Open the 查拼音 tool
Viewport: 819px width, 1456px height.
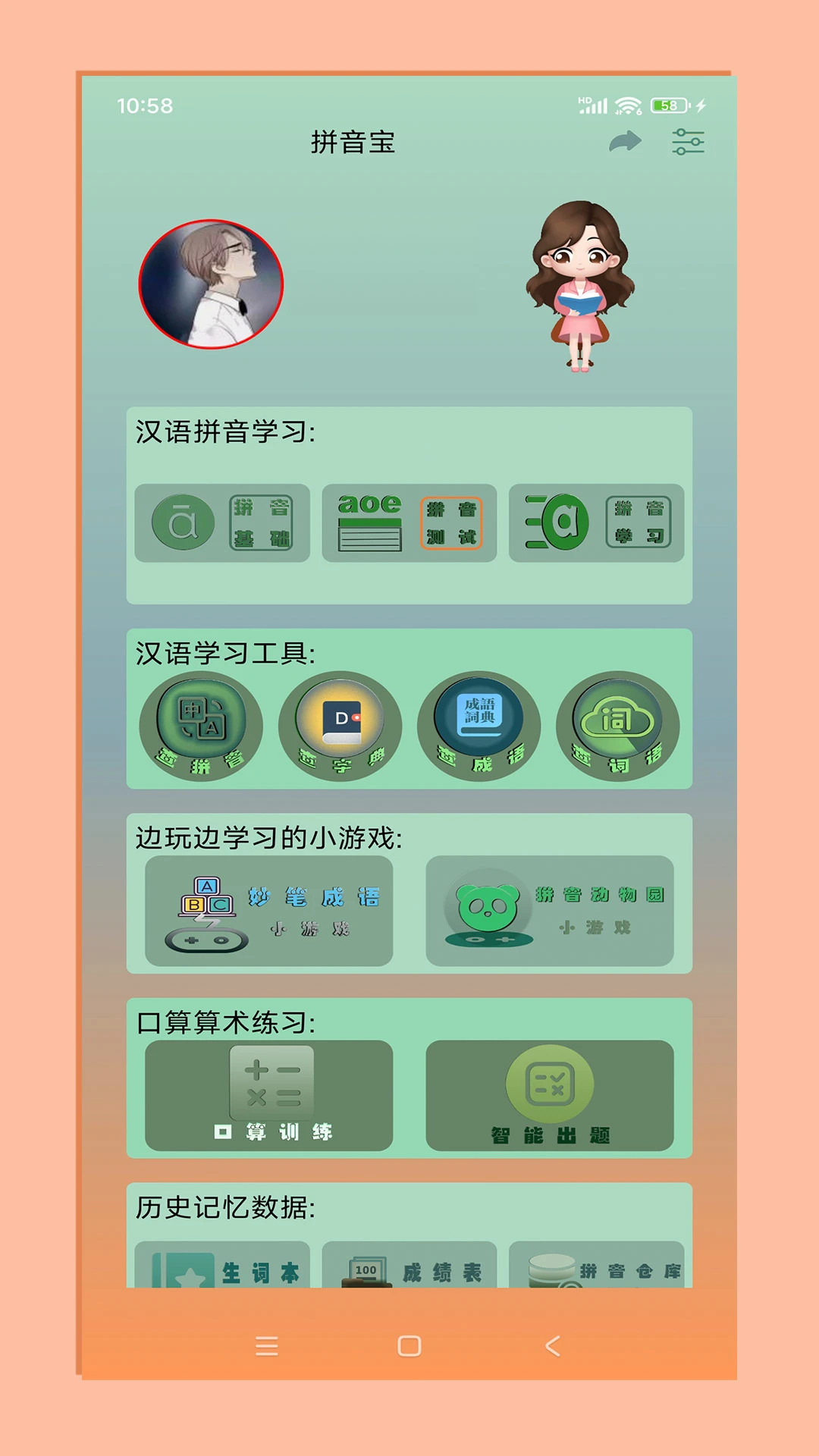(x=201, y=726)
